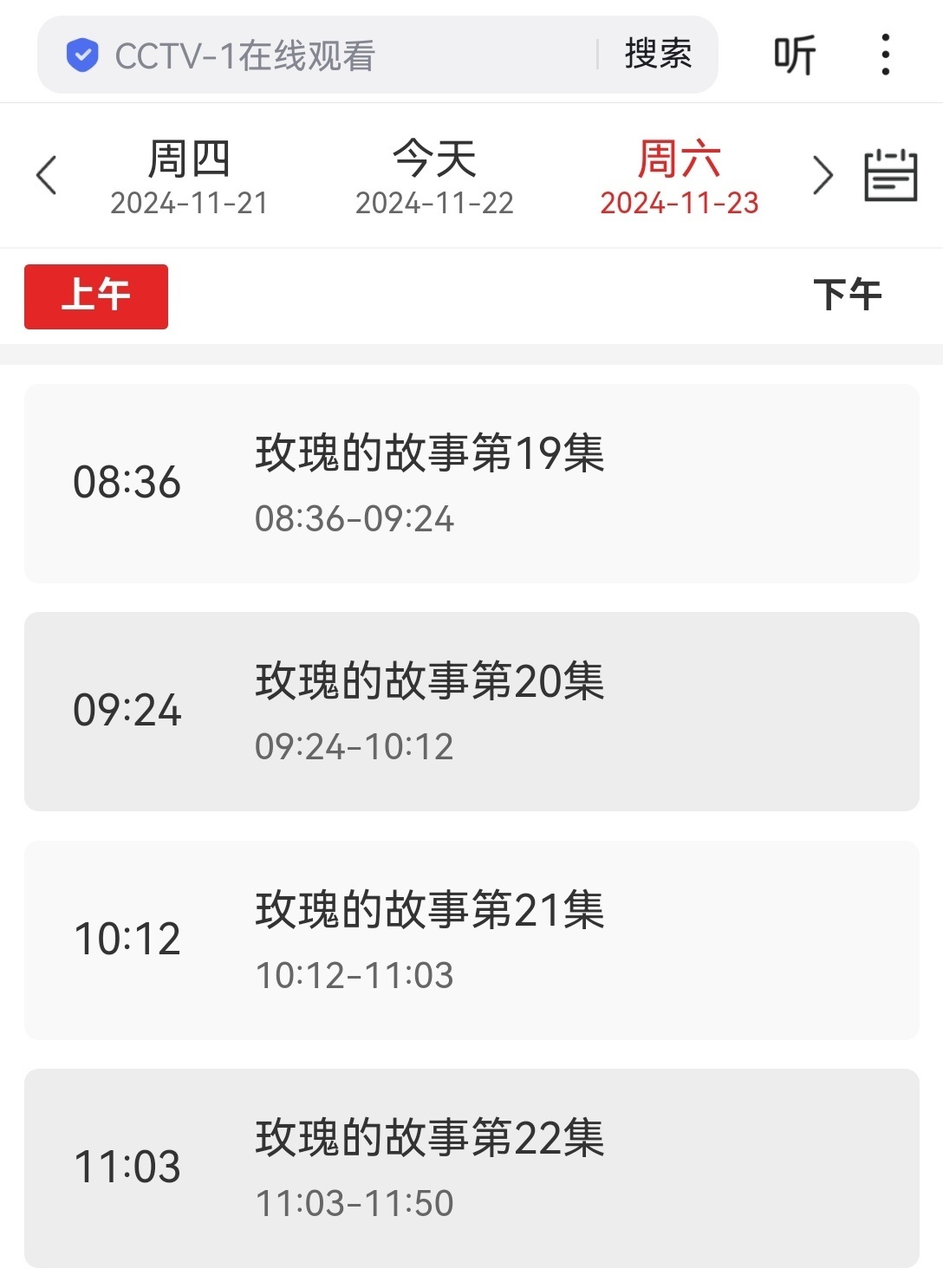Open the 听 listen feature
Image resolution: width=943 pixels, height=1288 pixels.
pyautogui.click(x=794, y=55)
